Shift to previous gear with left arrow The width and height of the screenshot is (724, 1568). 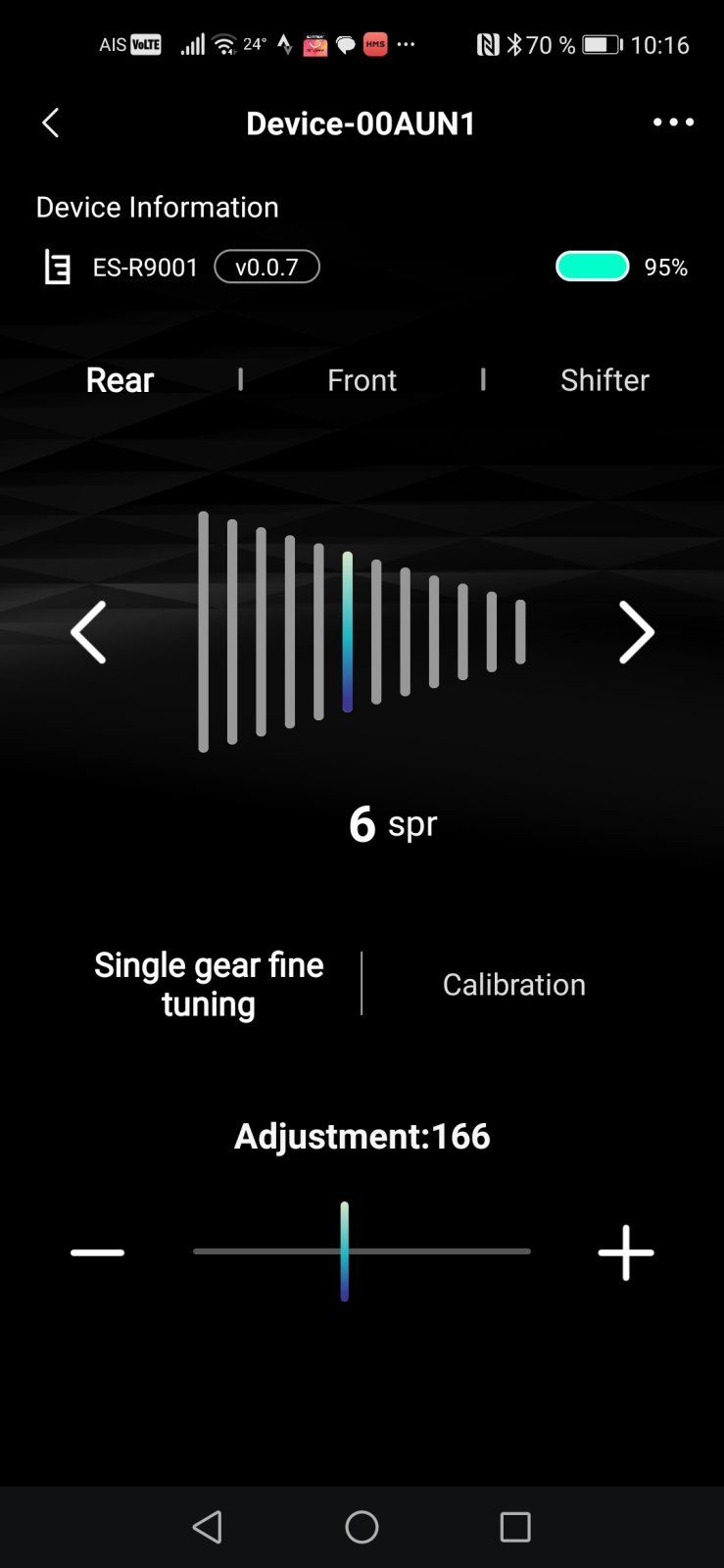pos(88,633)
